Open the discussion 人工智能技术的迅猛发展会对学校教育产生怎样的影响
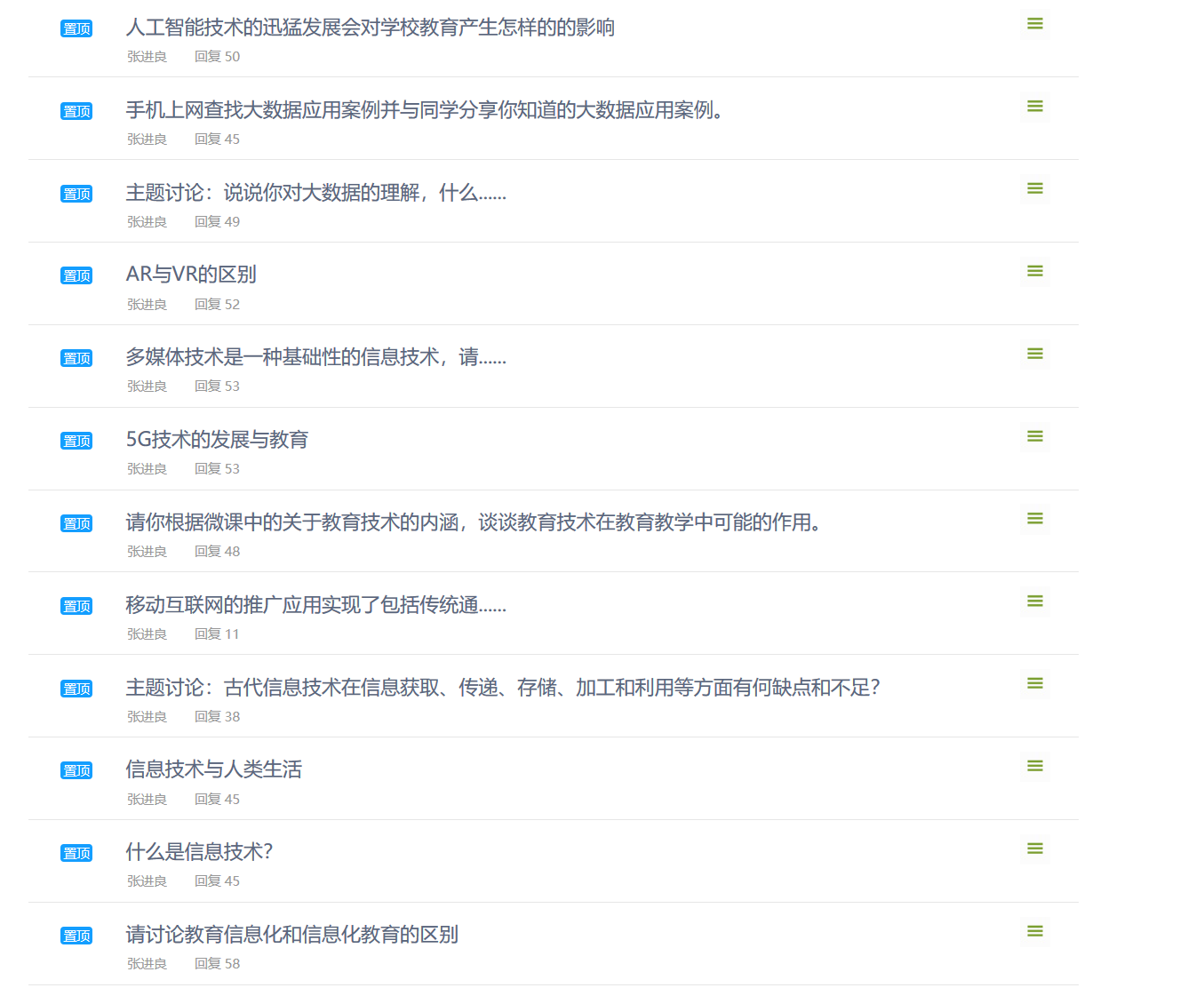 [x=370, y=28]
